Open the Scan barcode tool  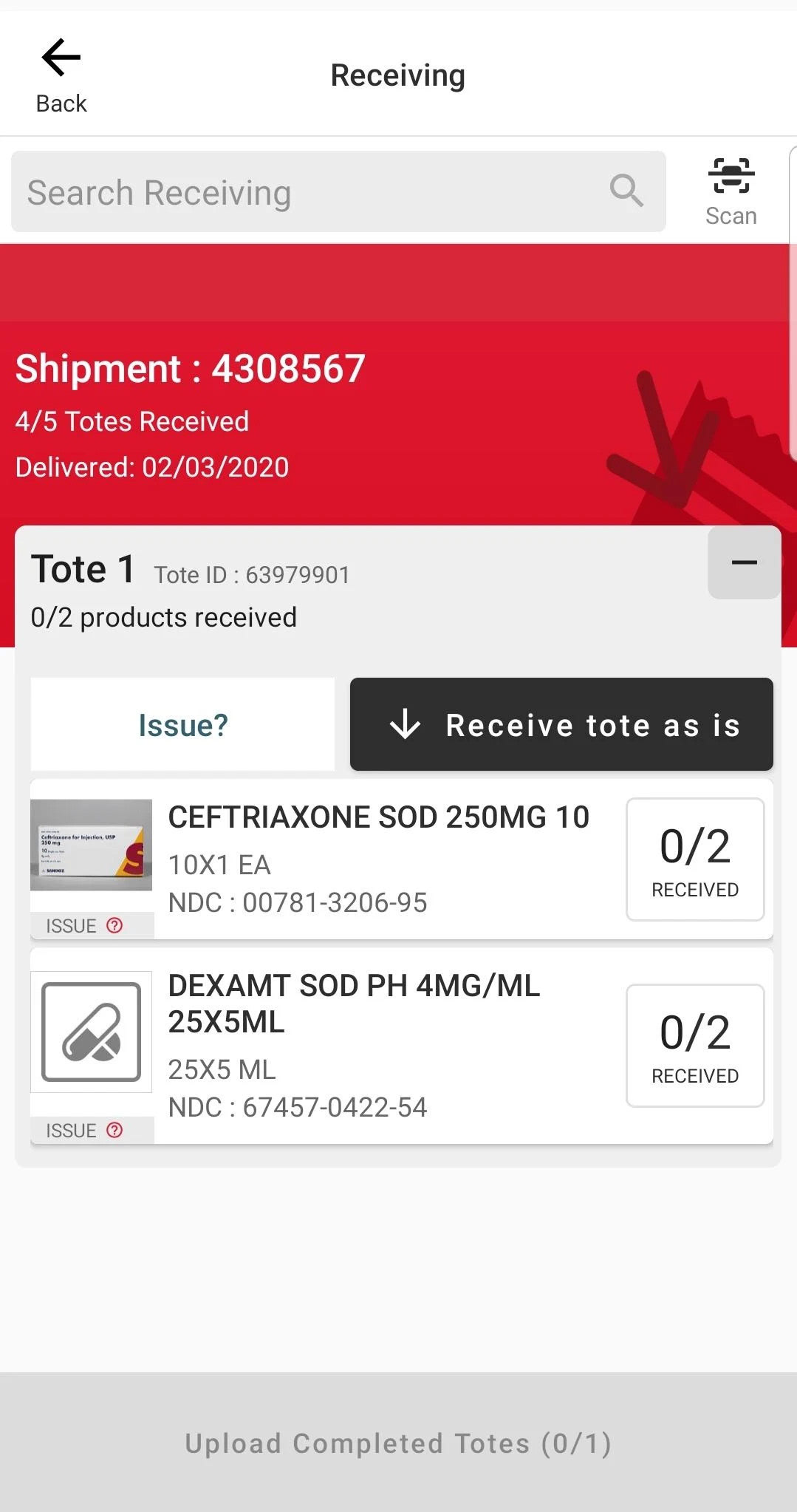coord(731,191)
